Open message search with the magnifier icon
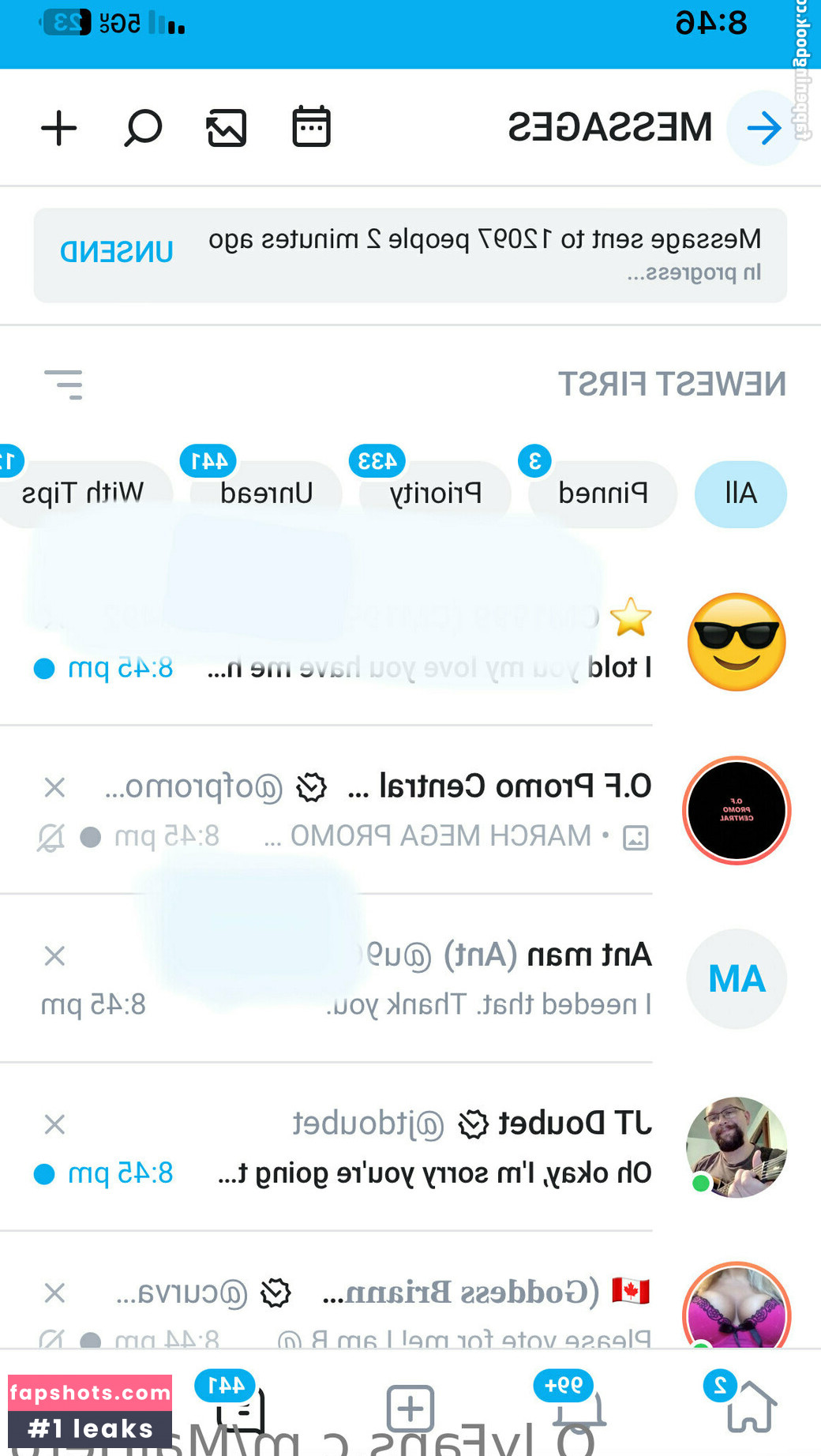This screenshot has height=1456, width=821. coord(142,126)
